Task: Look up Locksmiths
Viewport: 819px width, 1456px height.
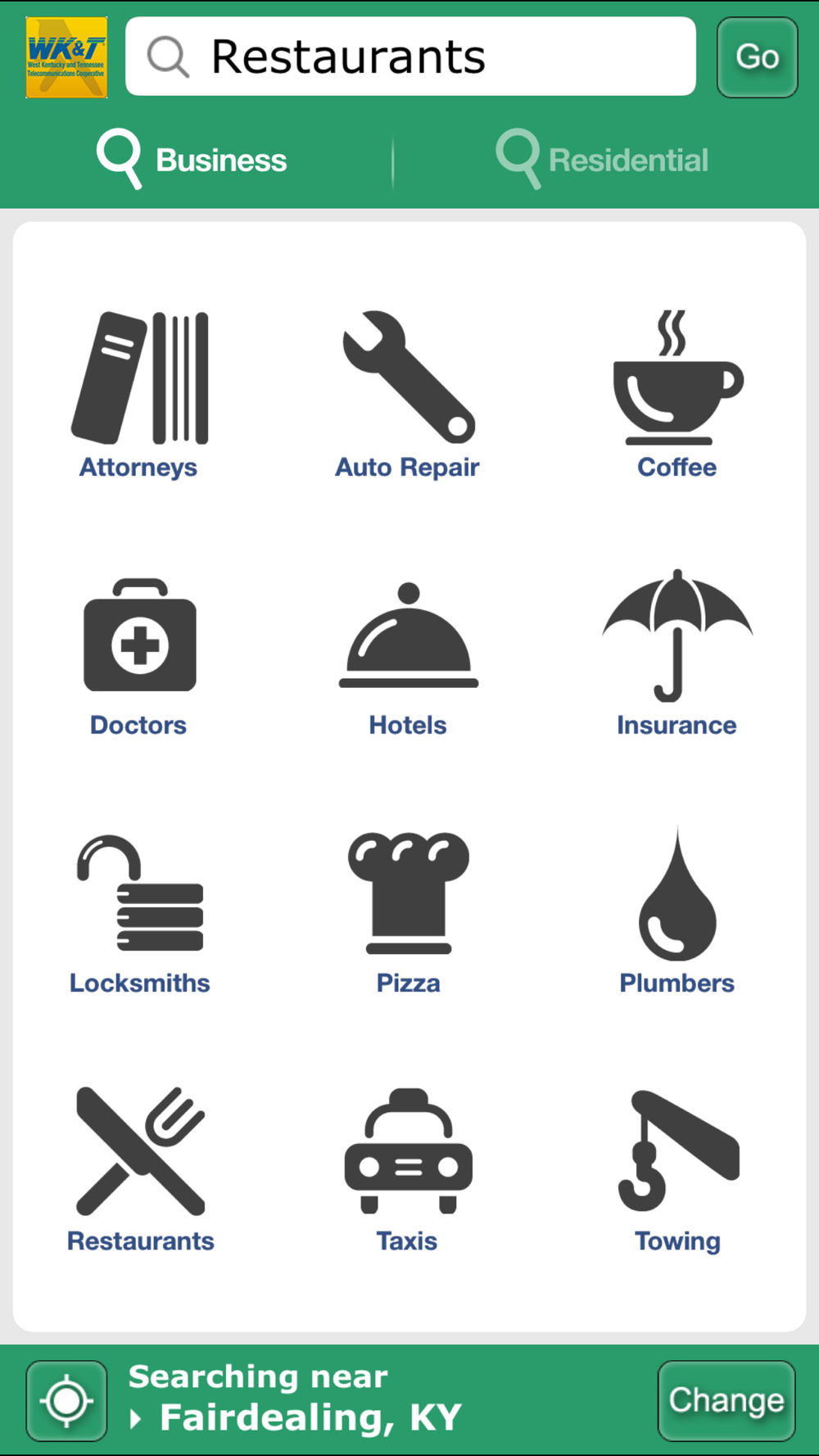Action: pos(139,911)
